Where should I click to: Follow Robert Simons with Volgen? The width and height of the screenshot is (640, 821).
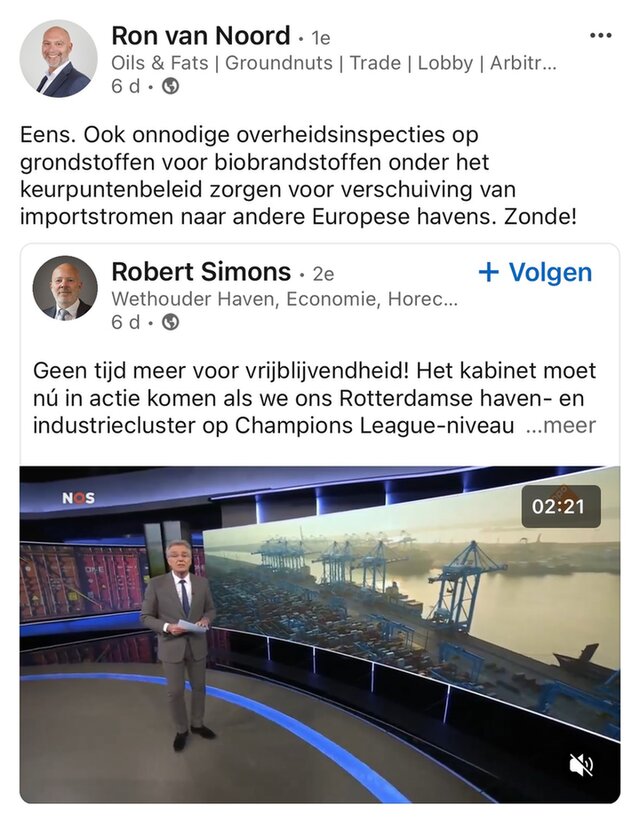pyautogui.click(x=535, y=272)
